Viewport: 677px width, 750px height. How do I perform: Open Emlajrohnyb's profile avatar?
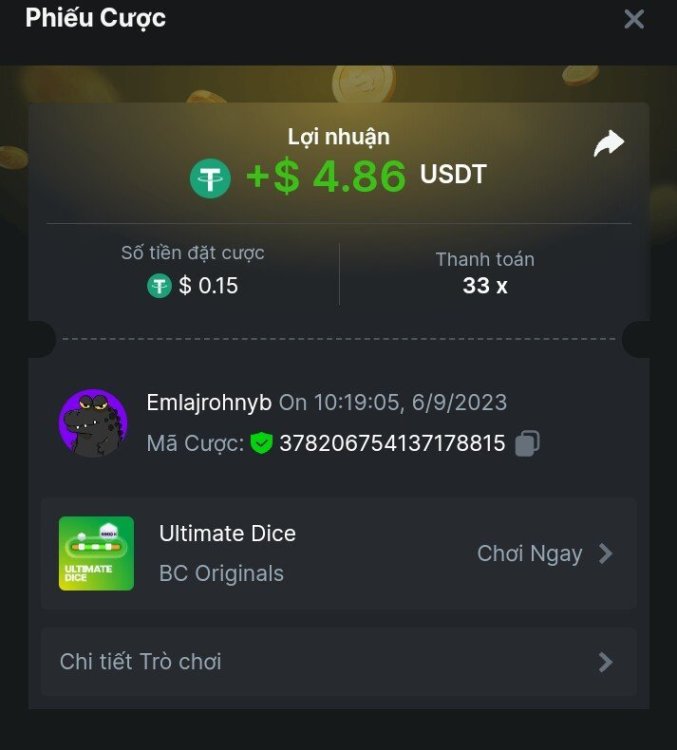[93, 423]
